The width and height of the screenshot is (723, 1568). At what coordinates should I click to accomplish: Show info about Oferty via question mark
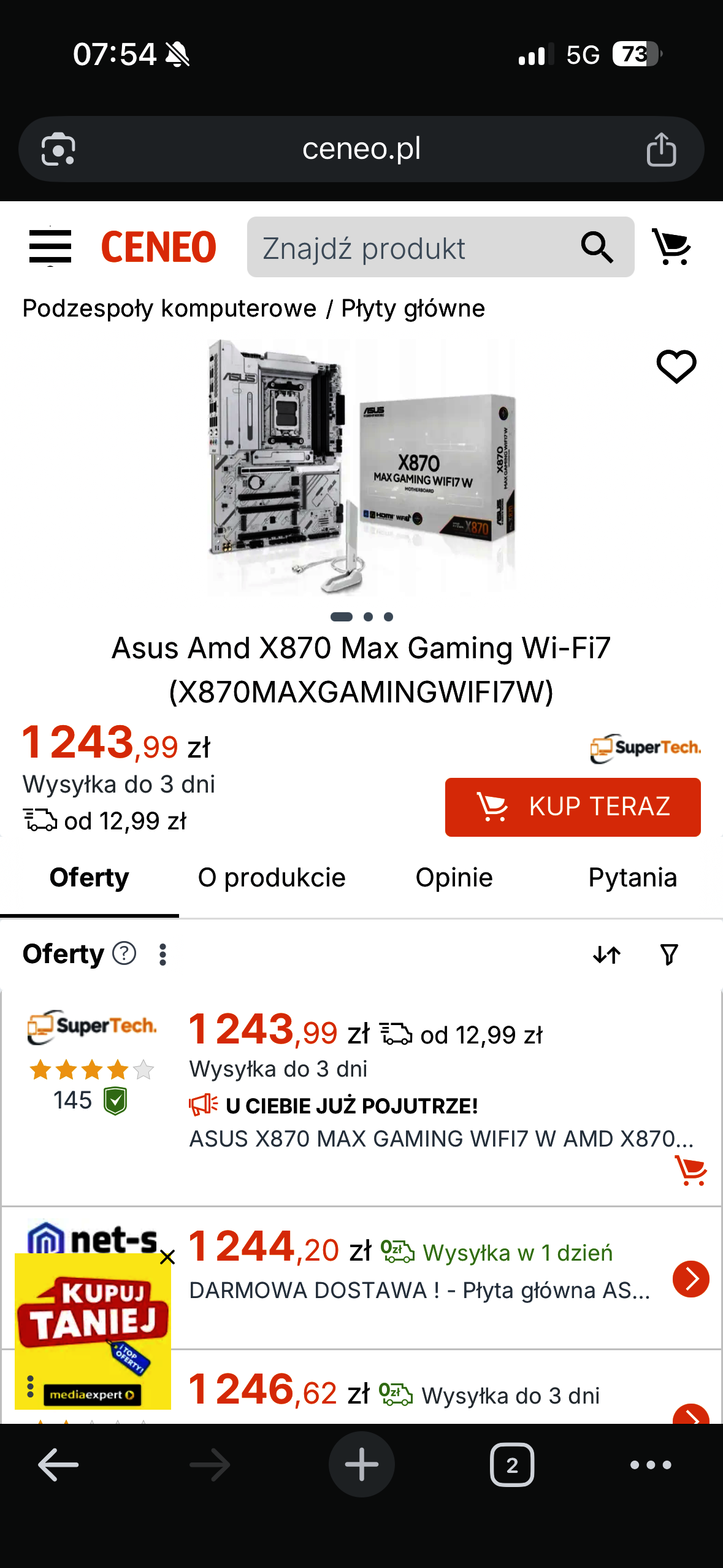[x=124, y=954]
